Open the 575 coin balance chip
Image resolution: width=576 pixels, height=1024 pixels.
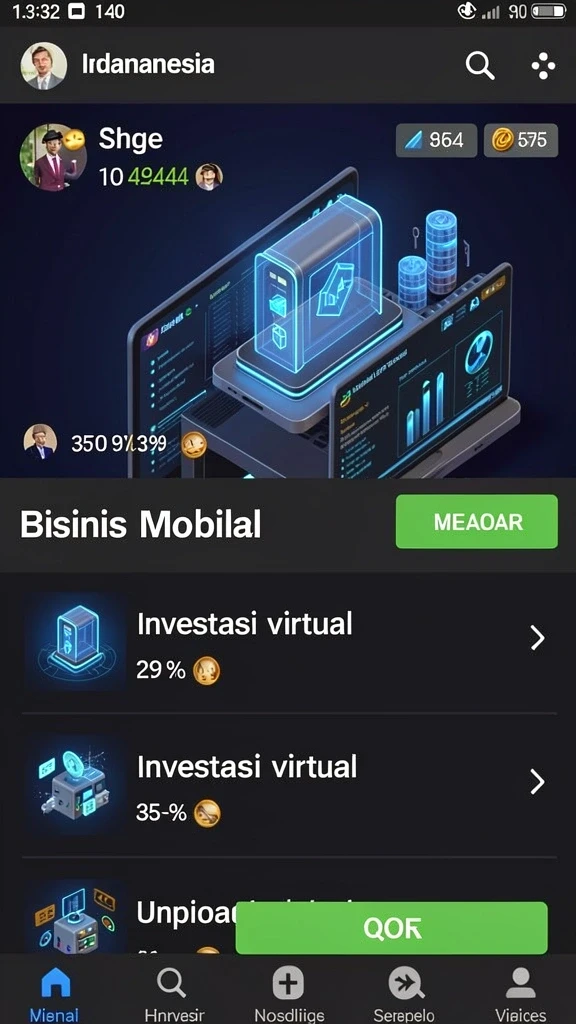pos(521,140)
